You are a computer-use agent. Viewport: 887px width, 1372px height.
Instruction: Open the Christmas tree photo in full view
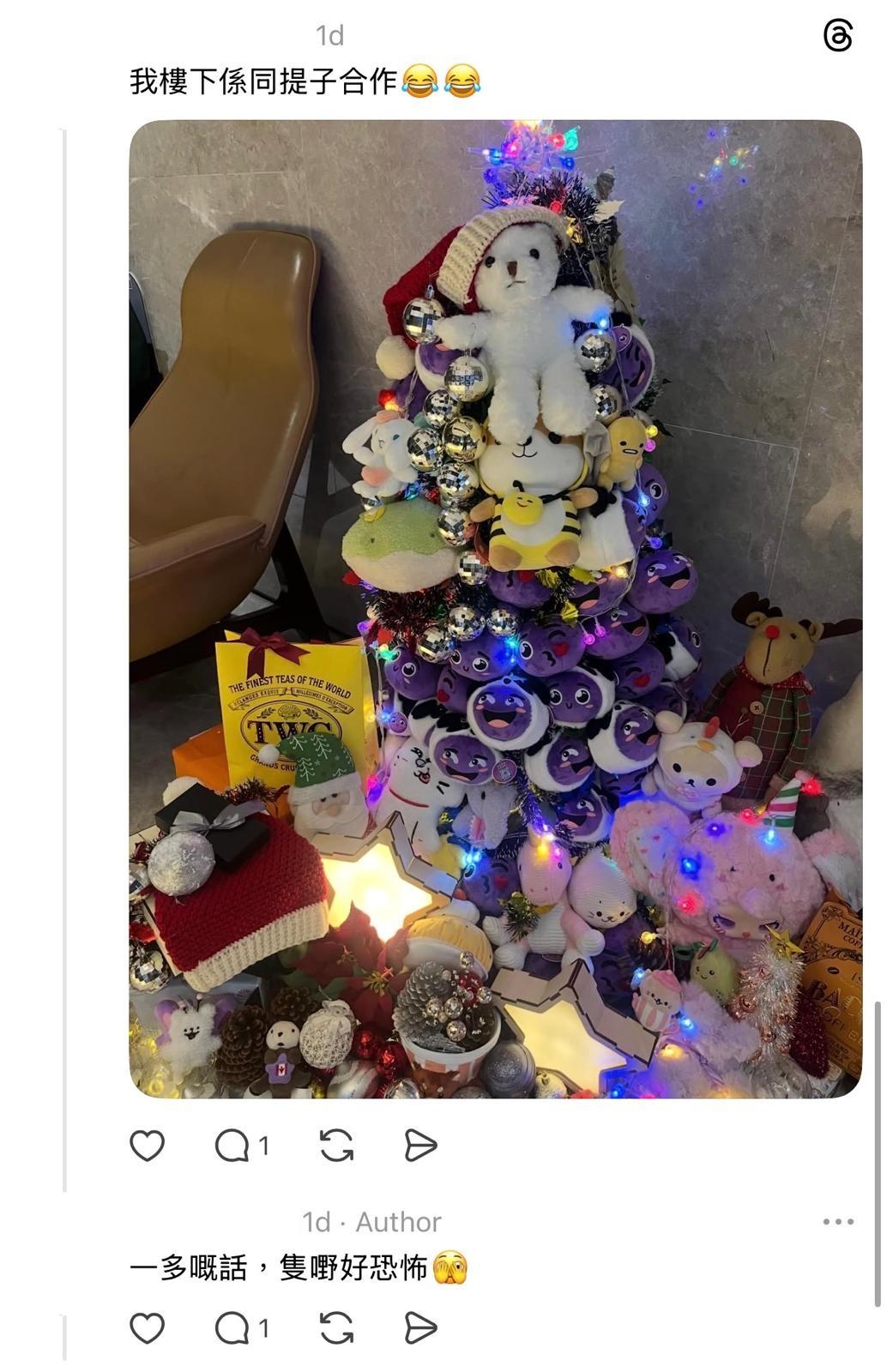point(495,609)
